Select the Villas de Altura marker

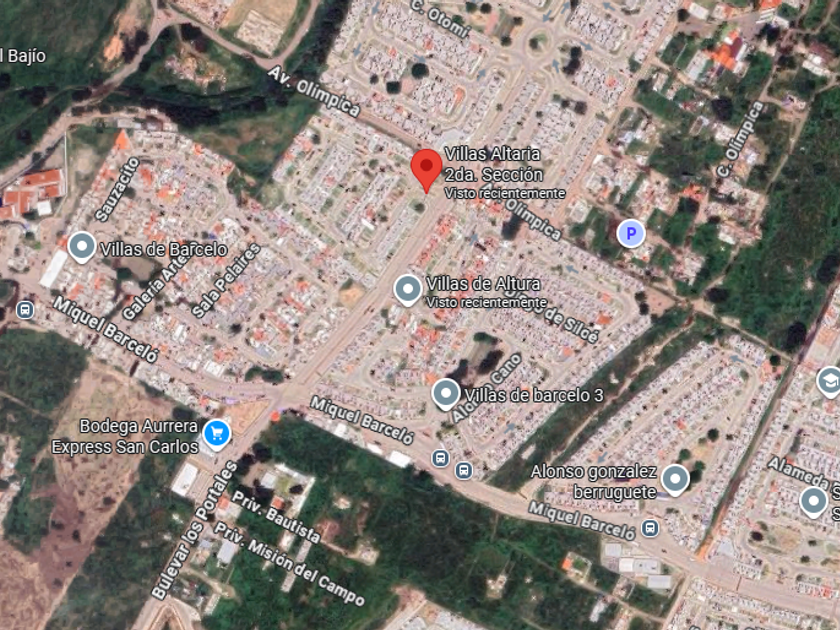(408, 290)
